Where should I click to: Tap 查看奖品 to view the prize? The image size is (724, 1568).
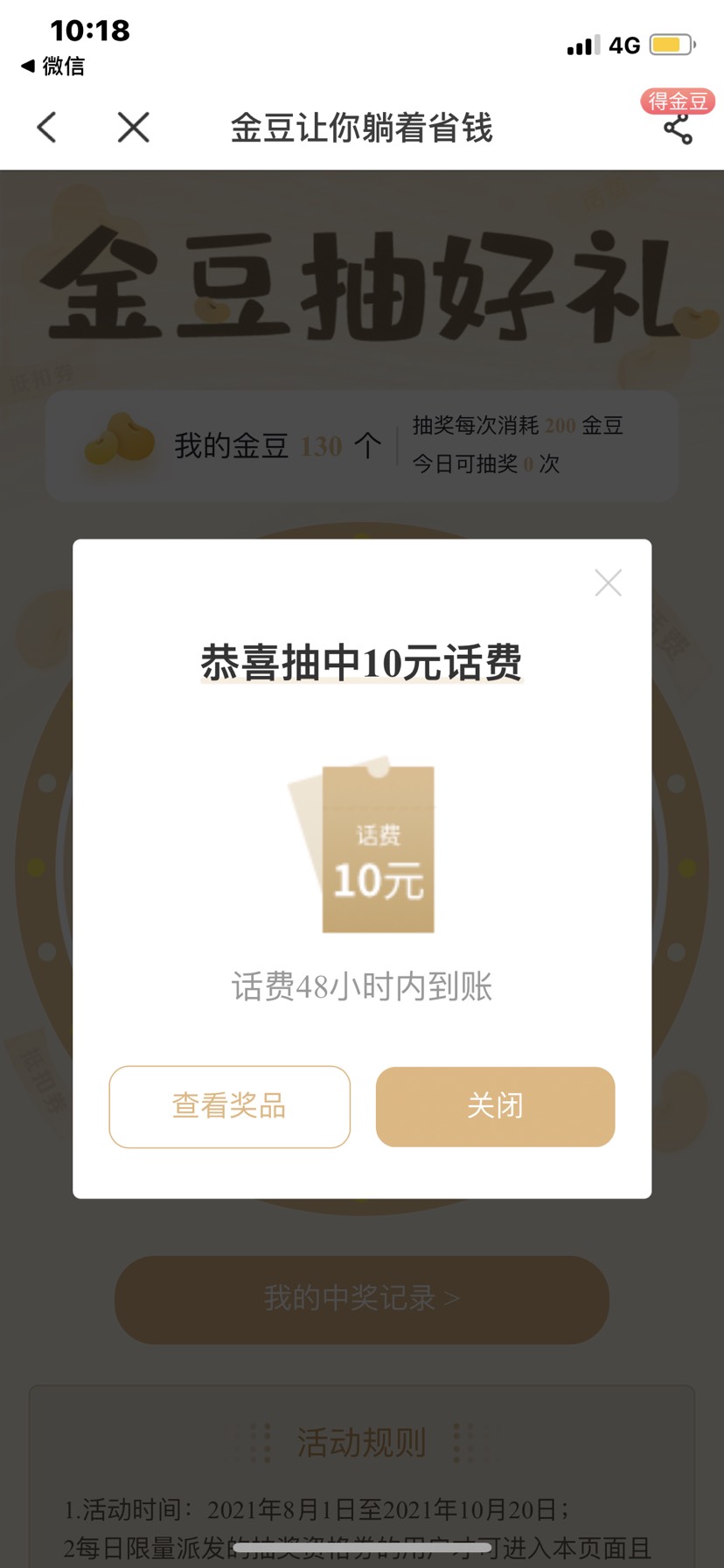(229, 1106)
